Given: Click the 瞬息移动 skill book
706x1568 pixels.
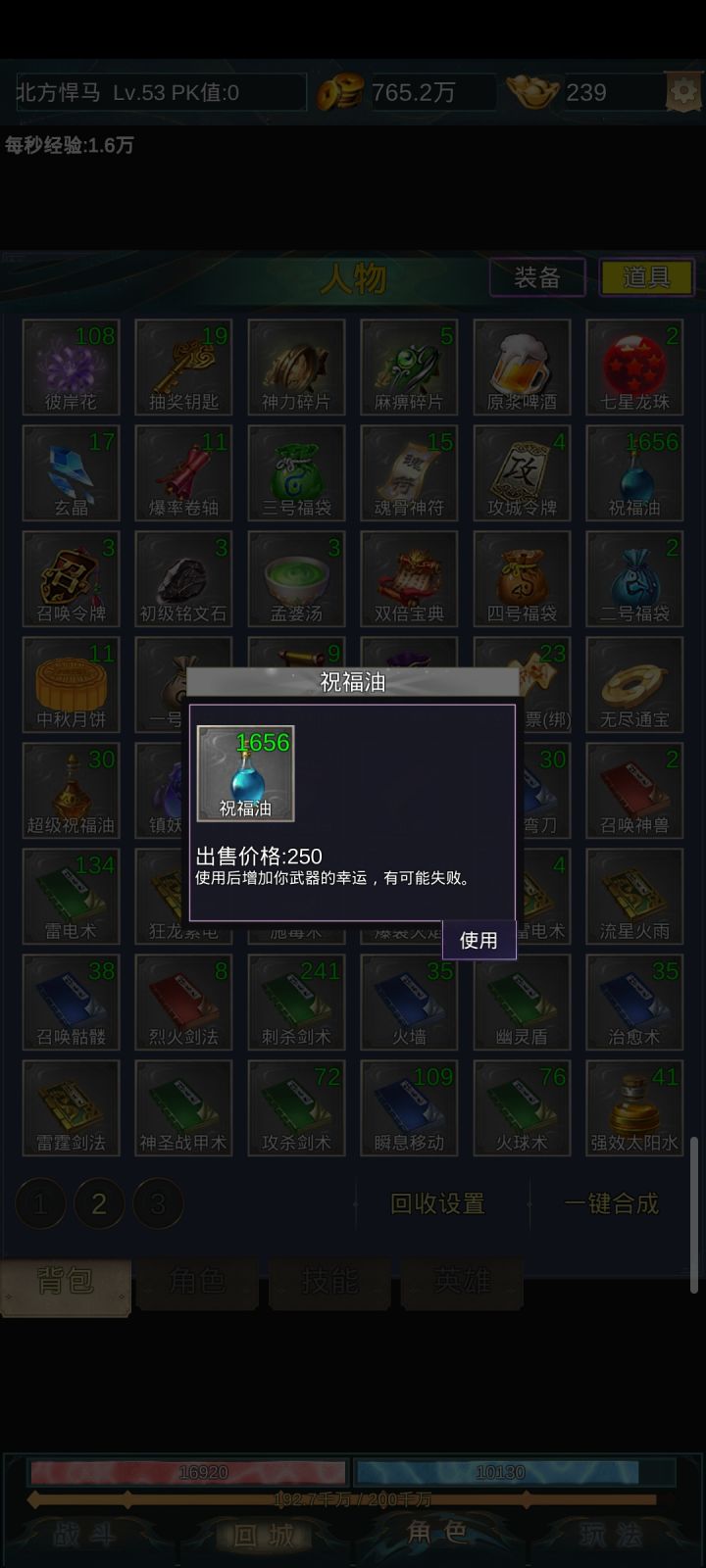Looking at the screenshot, I should [408, 1108].
